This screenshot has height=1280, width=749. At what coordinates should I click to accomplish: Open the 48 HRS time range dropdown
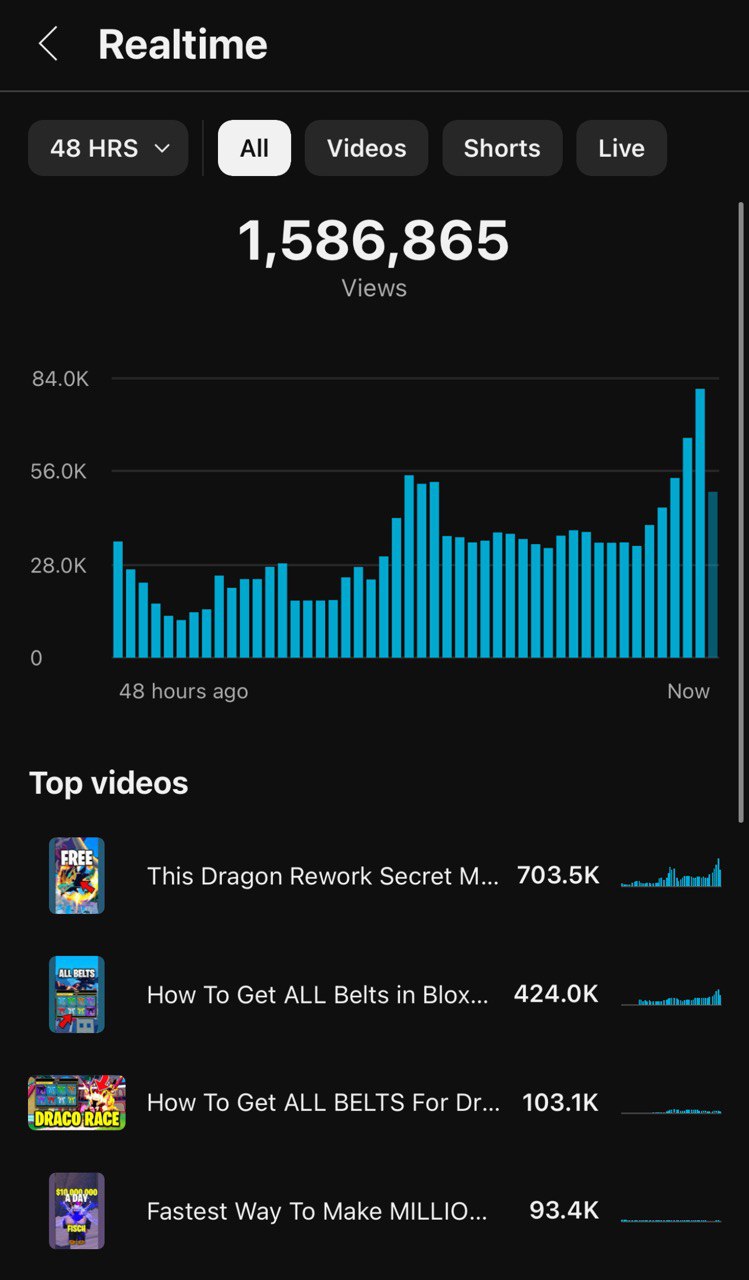point(107,147)
